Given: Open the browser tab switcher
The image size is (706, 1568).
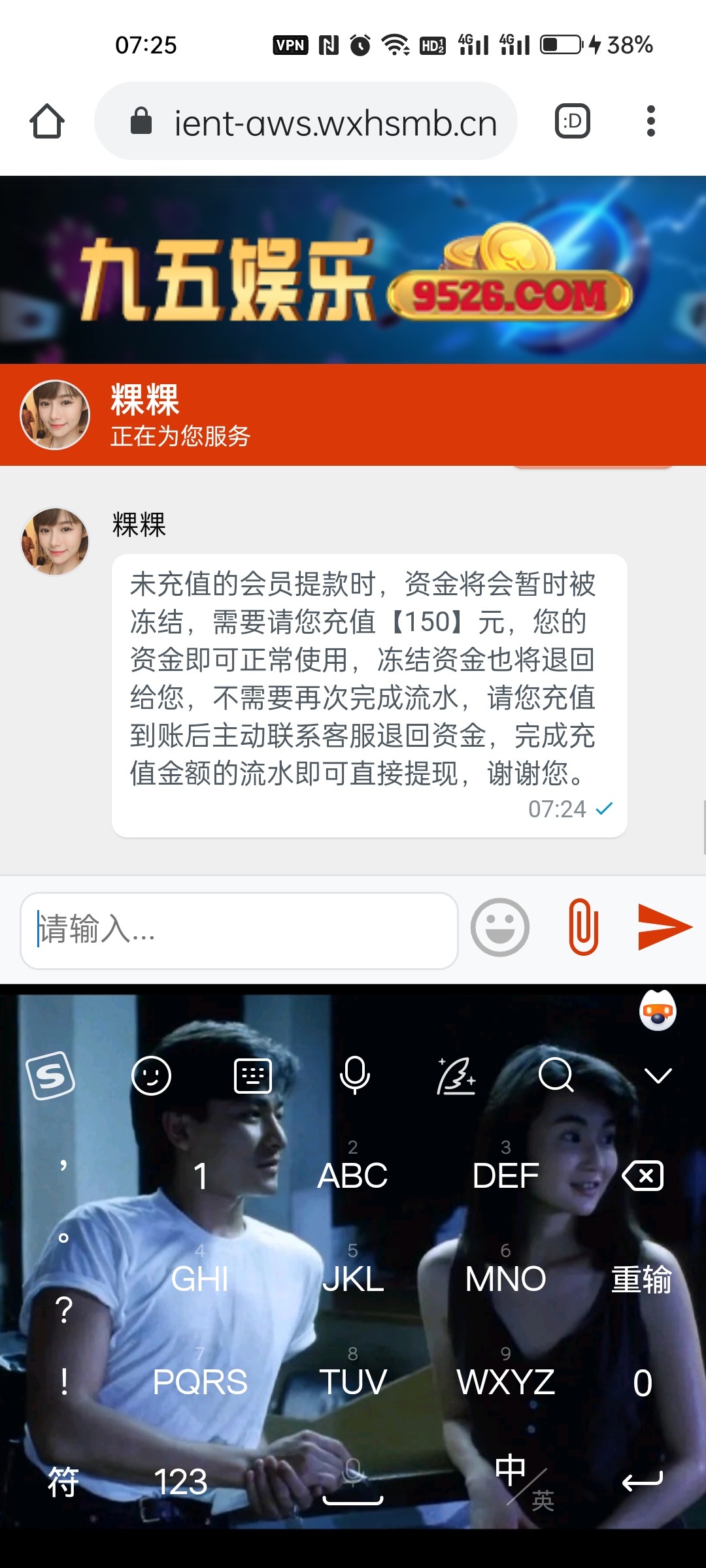Looking at the screenshot, I should pyautogui.click(x=573, y=122).
